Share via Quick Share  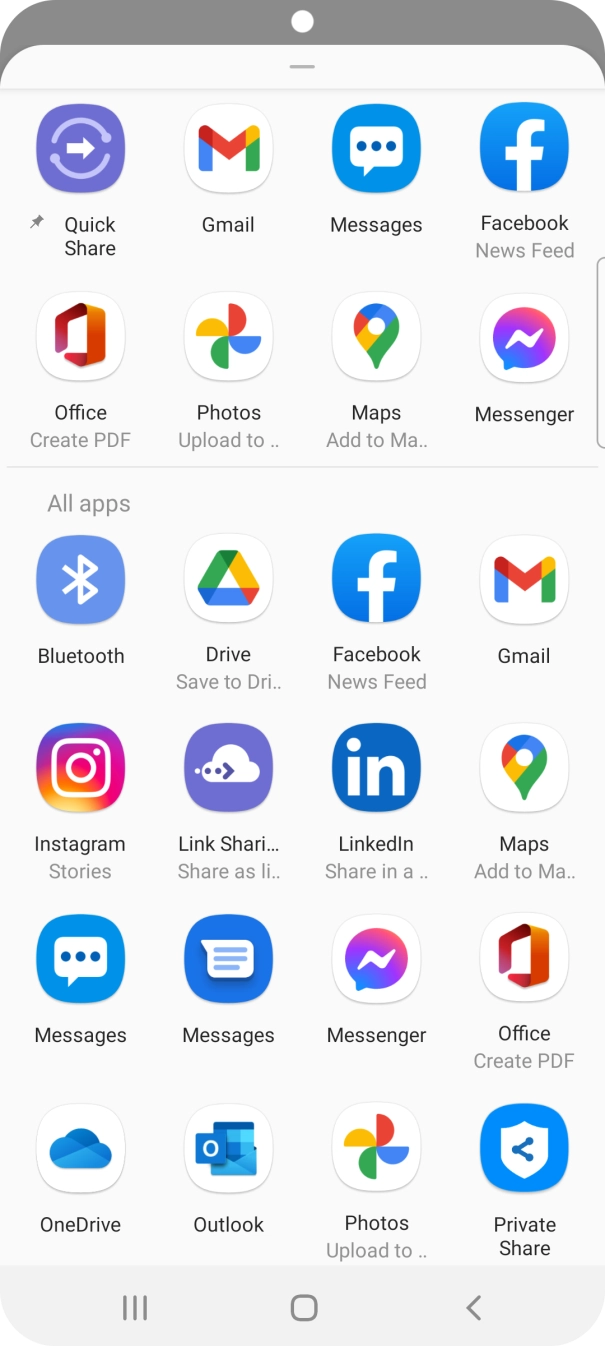(80, 150)
